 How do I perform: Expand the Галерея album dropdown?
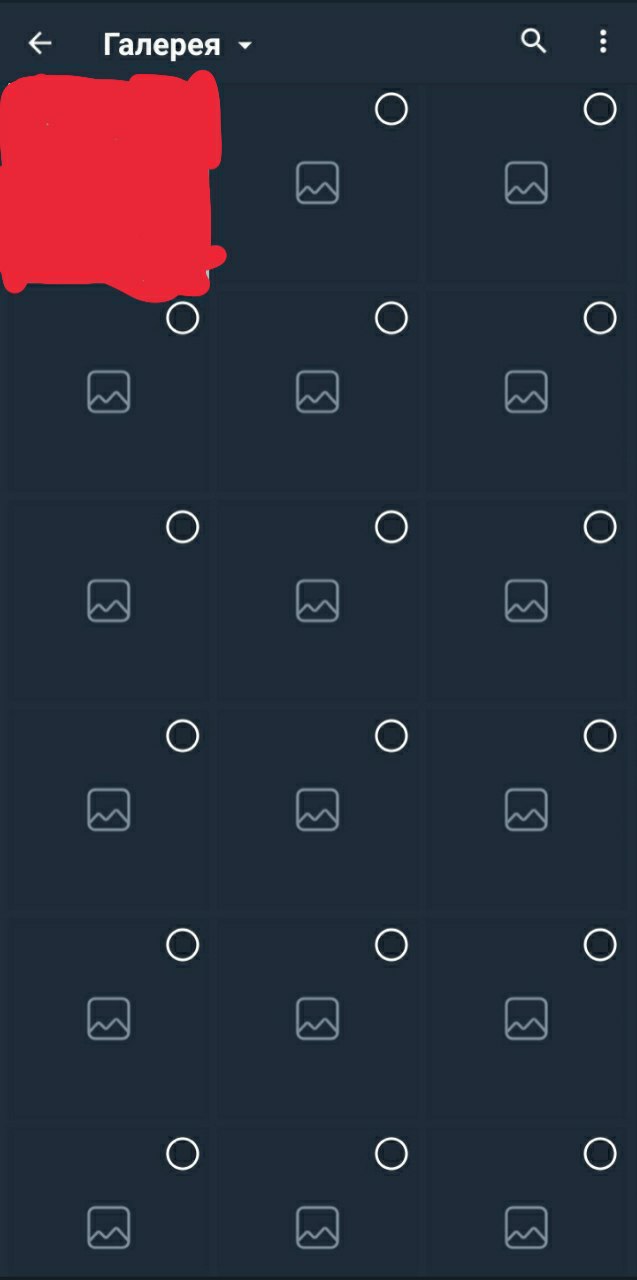click(178, 45)
